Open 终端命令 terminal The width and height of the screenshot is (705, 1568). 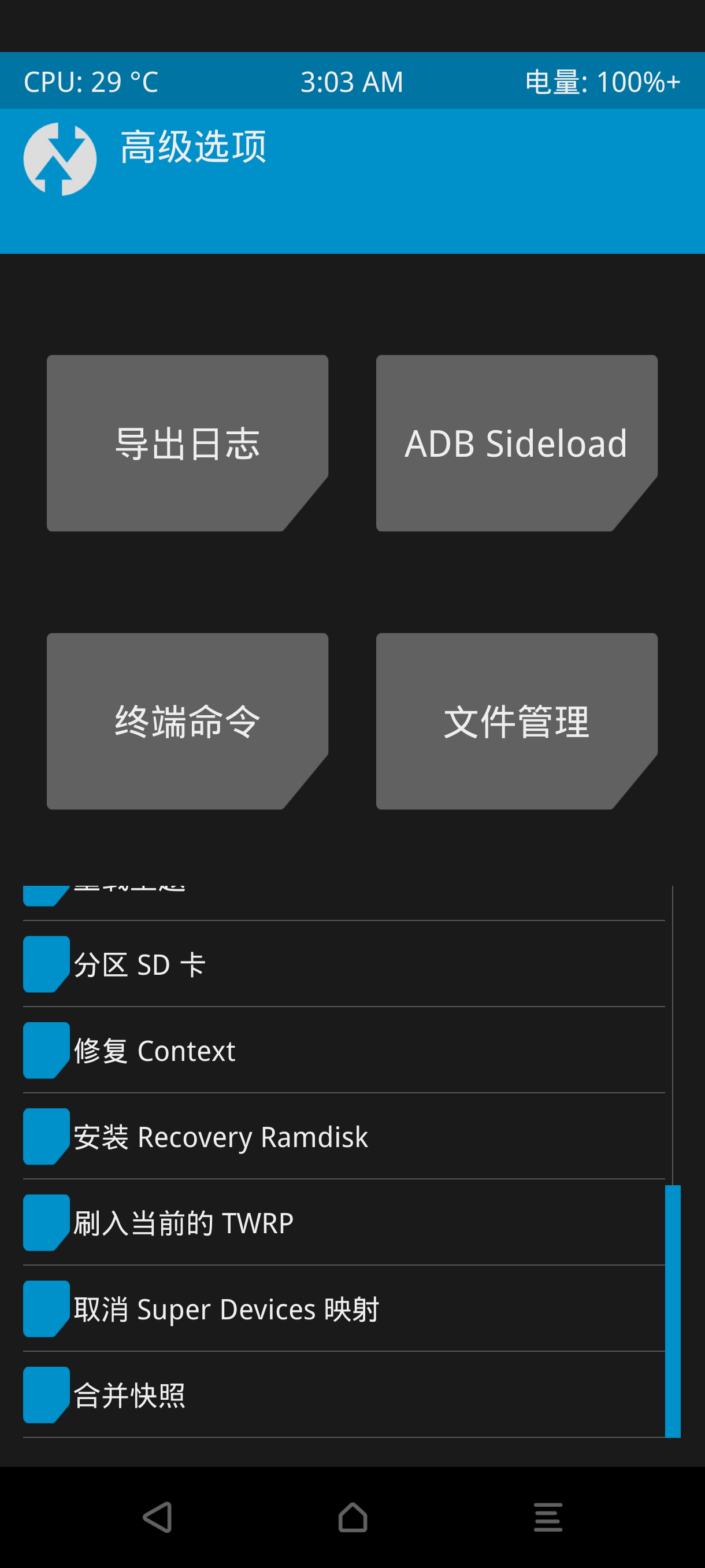187,721
